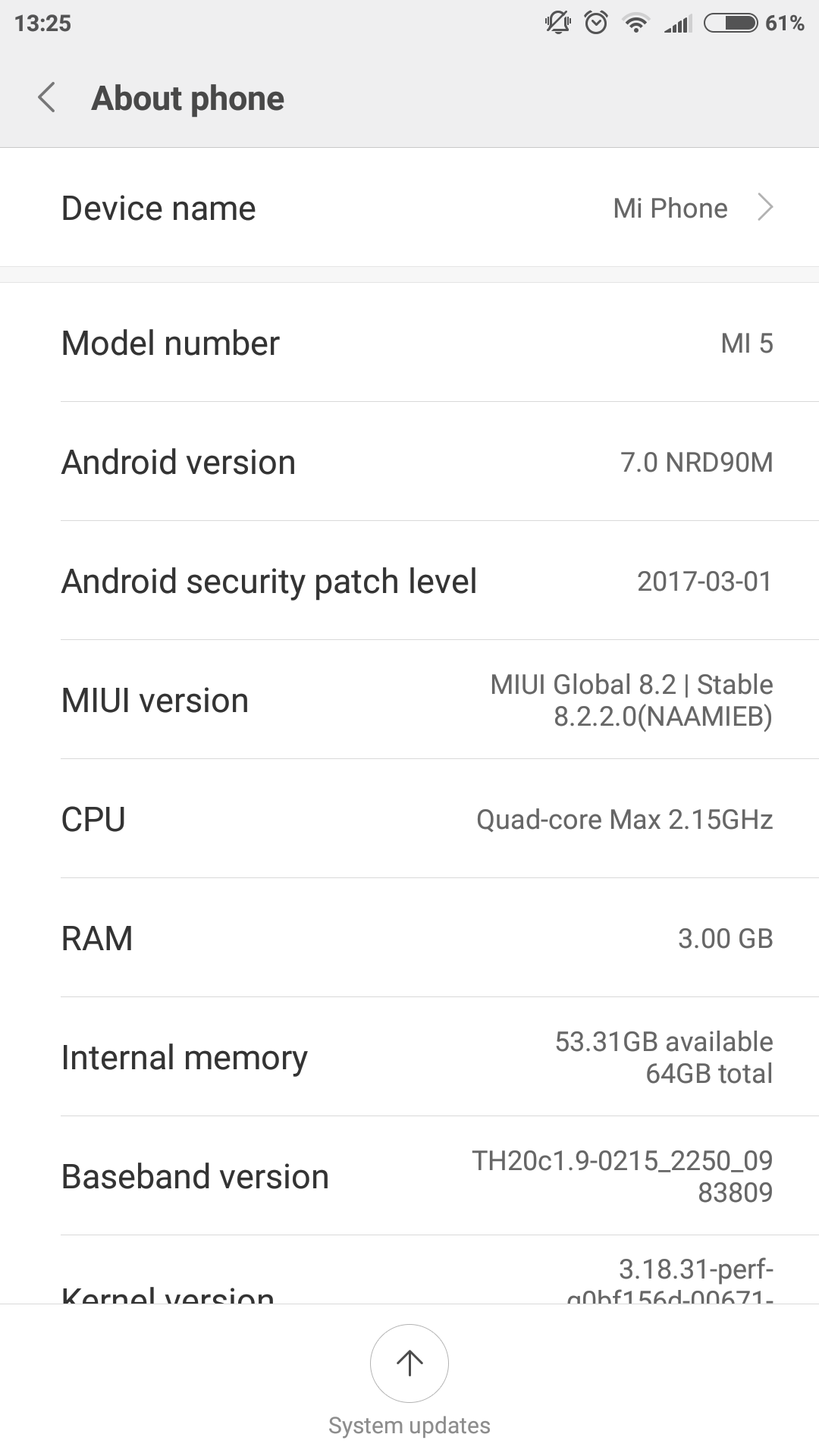This screenshot has height=1456, width=819.
Task: Tap the CPU row
Action: [409, 819]
